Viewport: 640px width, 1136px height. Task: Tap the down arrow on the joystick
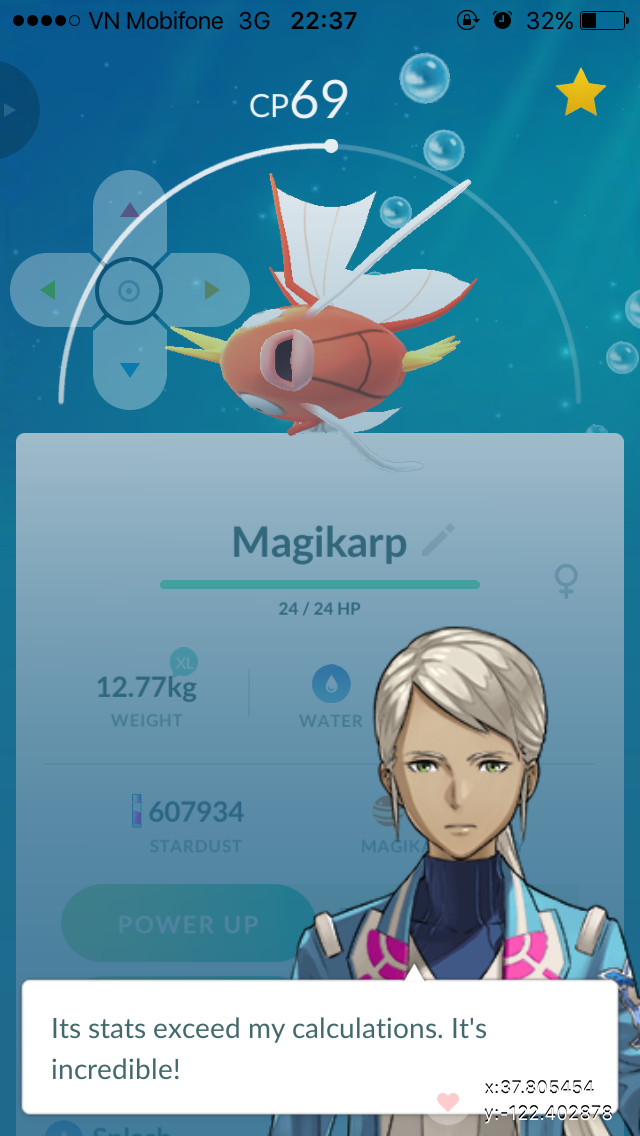tap(130, 370)
